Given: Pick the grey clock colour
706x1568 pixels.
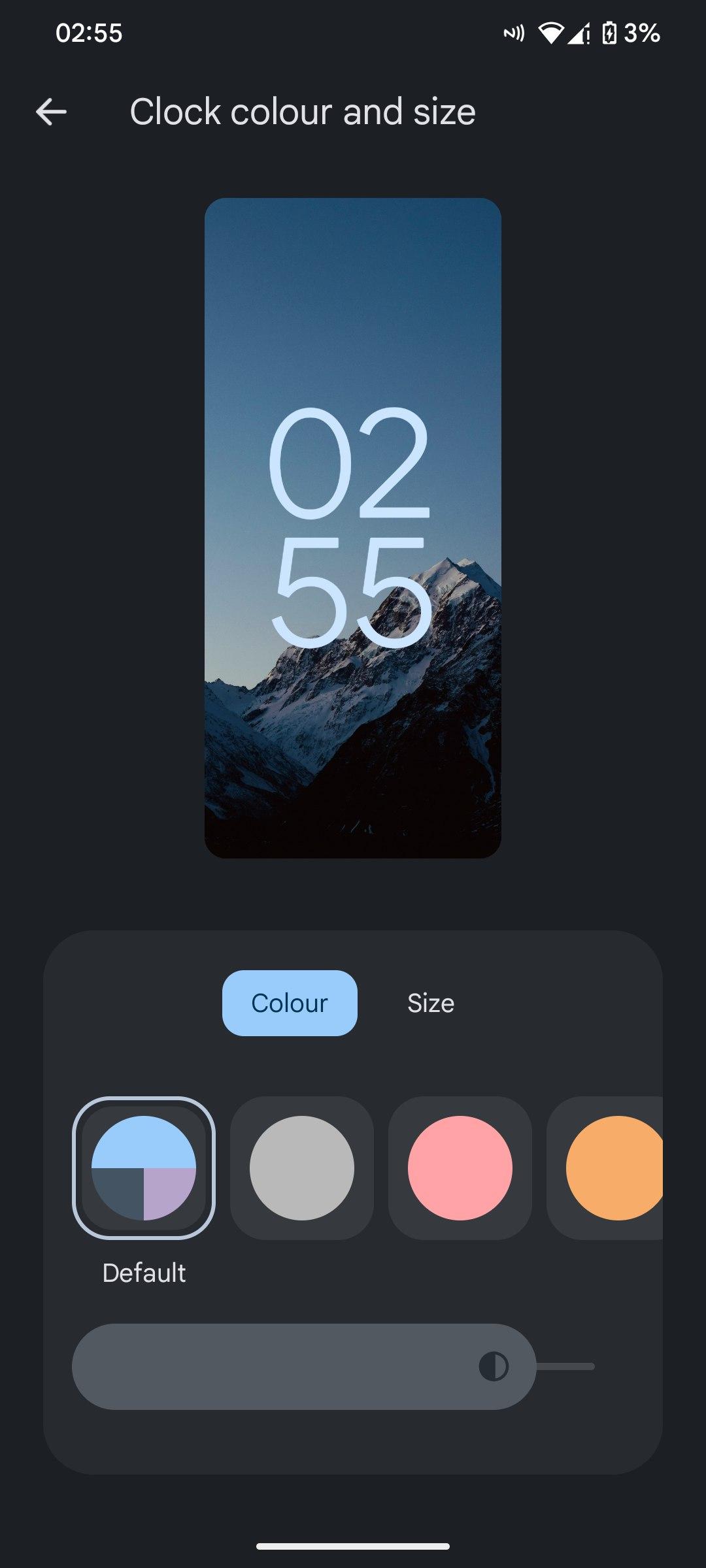Looking at the screenshot, I should [302, 1168].
